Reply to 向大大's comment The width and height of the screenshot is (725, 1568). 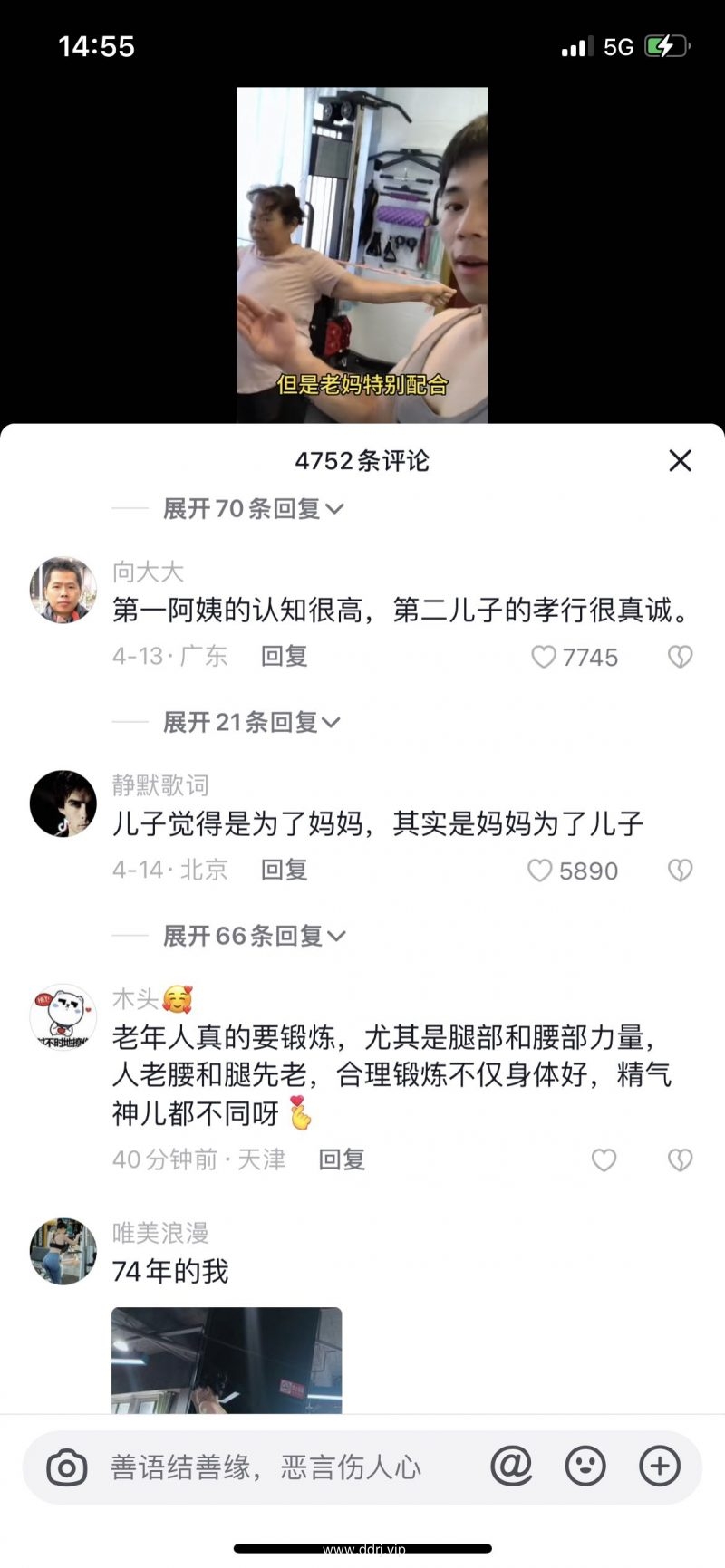pyautogui.click(x=284, y=657)
